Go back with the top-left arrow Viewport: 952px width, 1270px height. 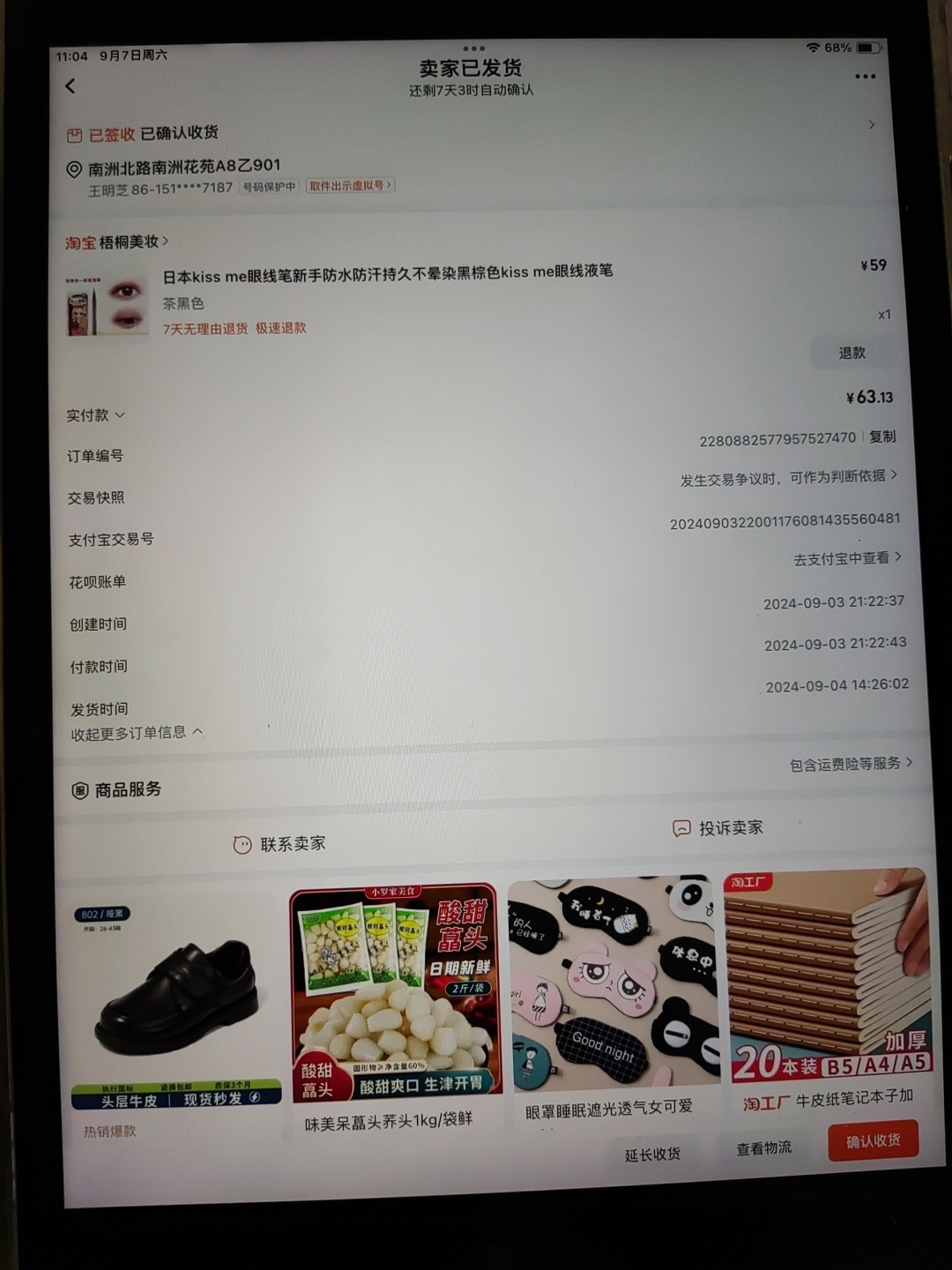[x=71, y=86]
